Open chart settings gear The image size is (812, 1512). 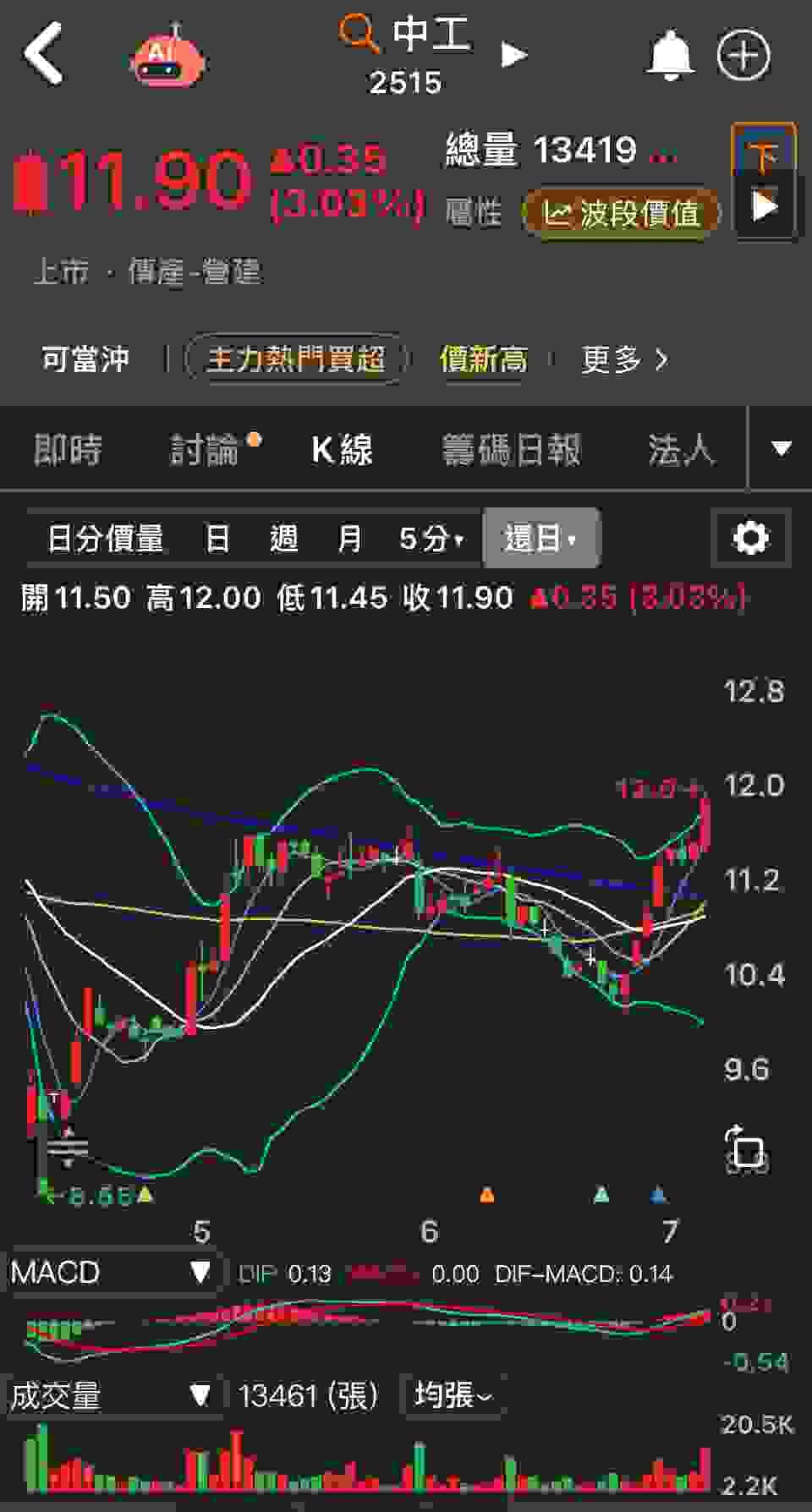pyautogui.click(x=751, y=538)
